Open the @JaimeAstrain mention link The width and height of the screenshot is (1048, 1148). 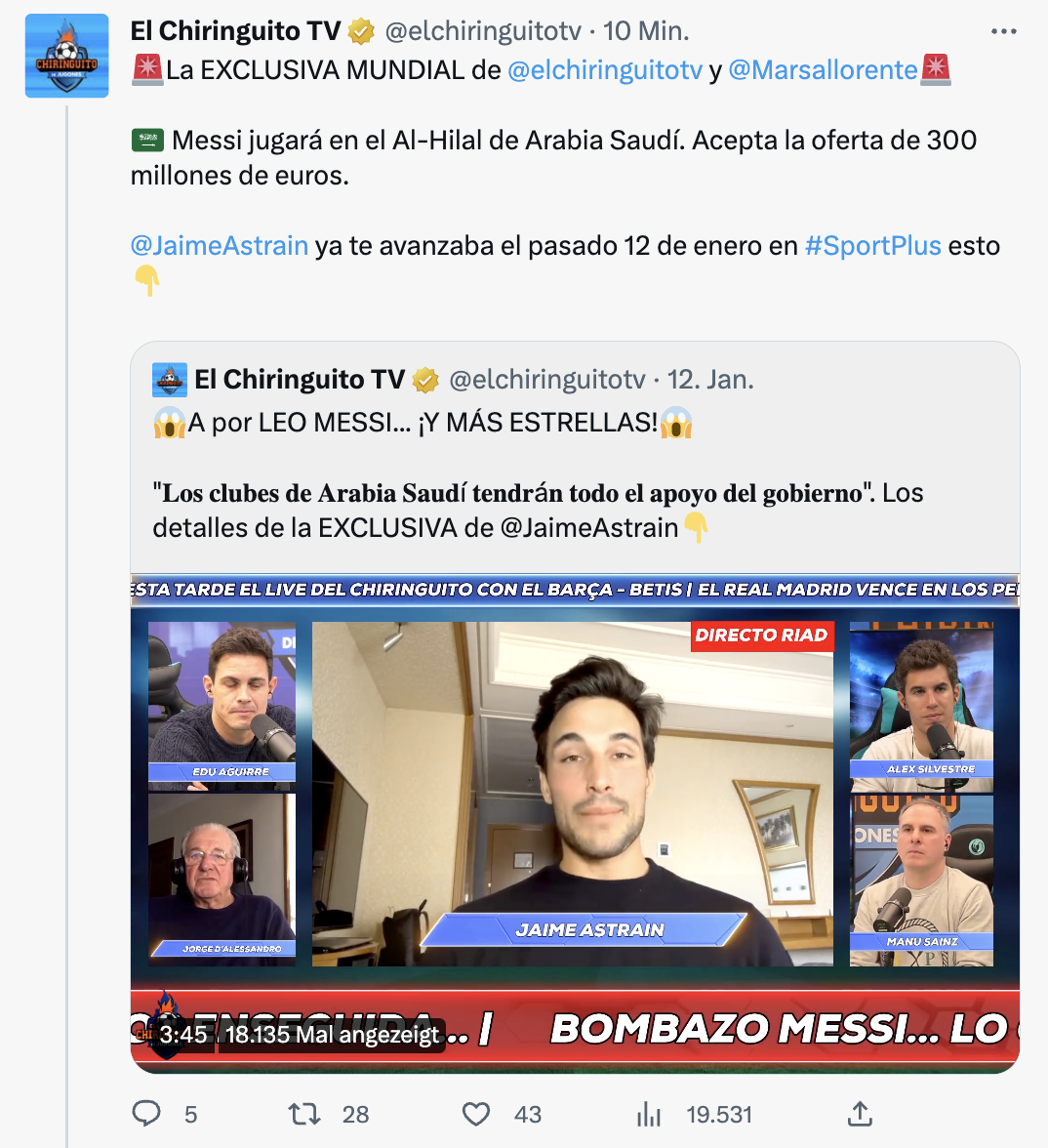[220, 245]
